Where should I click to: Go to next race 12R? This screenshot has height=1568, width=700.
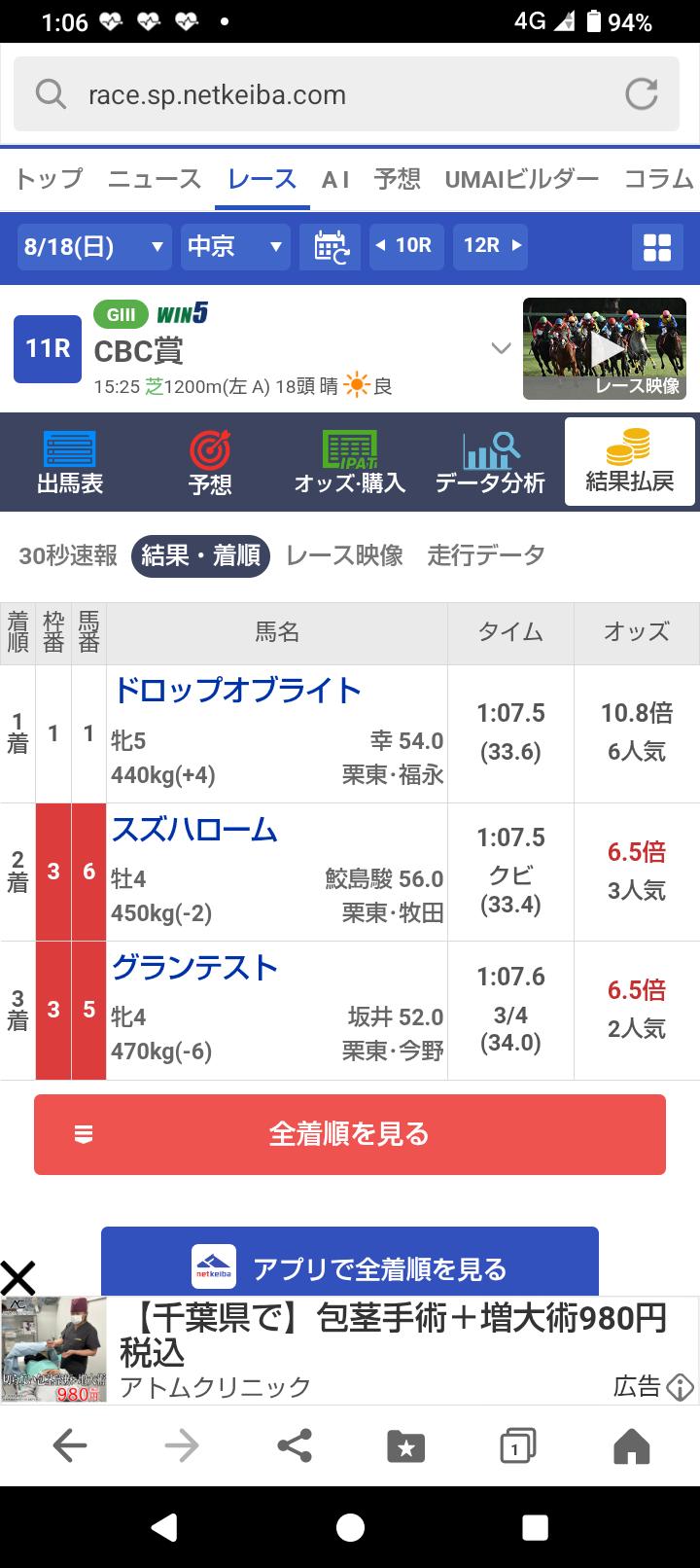click(491, 246)
